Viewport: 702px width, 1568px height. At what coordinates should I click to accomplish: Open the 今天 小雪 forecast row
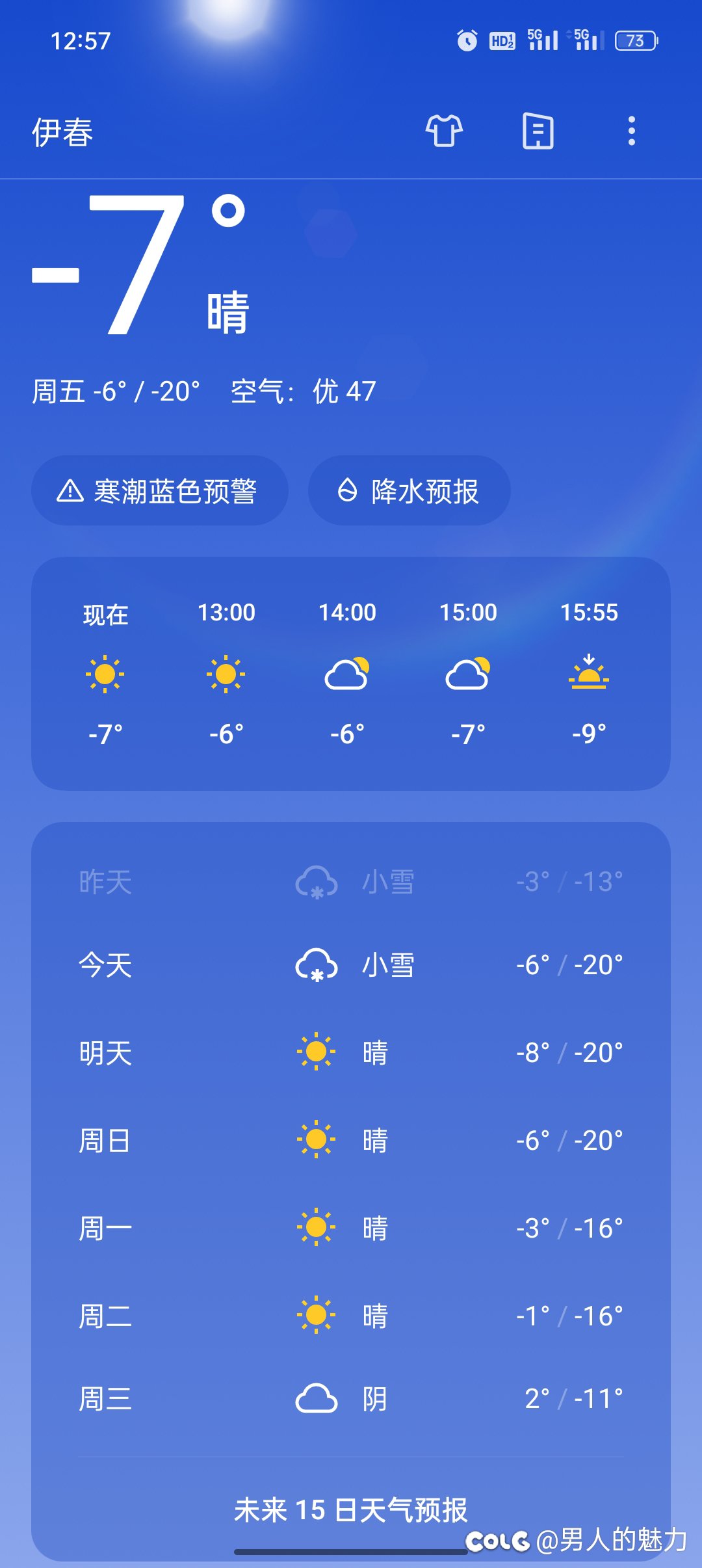[x=351, y=965]
